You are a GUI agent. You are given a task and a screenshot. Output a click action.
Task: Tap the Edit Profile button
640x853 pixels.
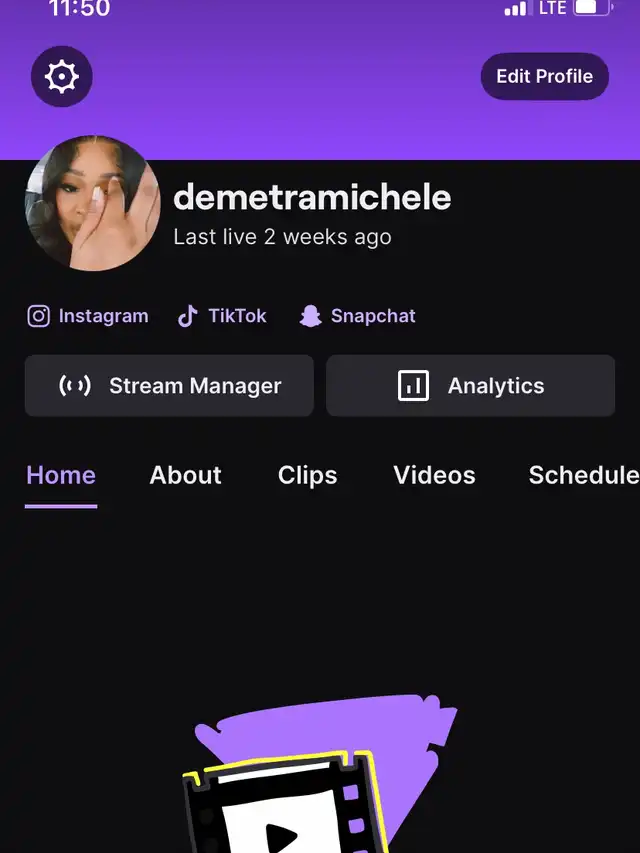pyautogui.click(x=544, y=76)
